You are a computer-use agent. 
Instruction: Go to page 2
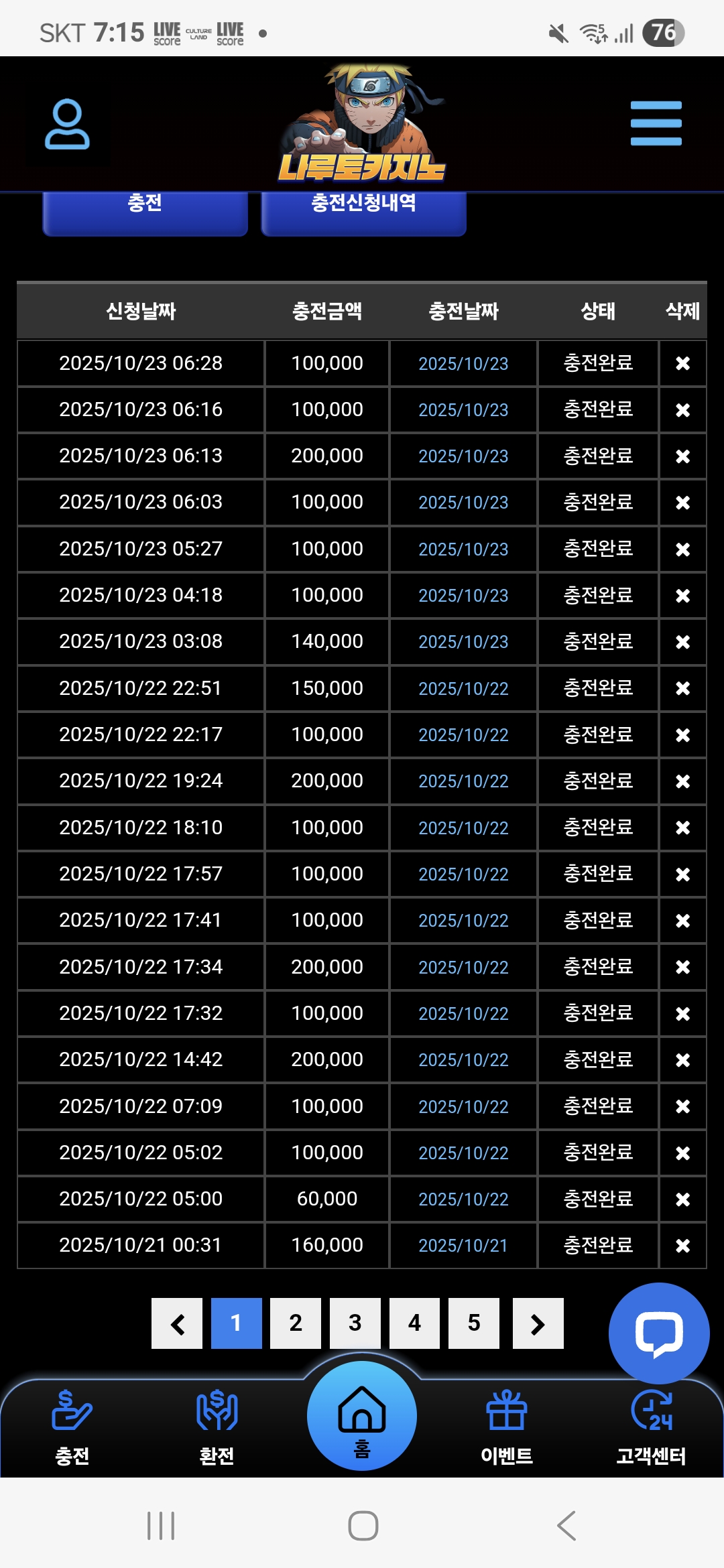coord(296,1323)
